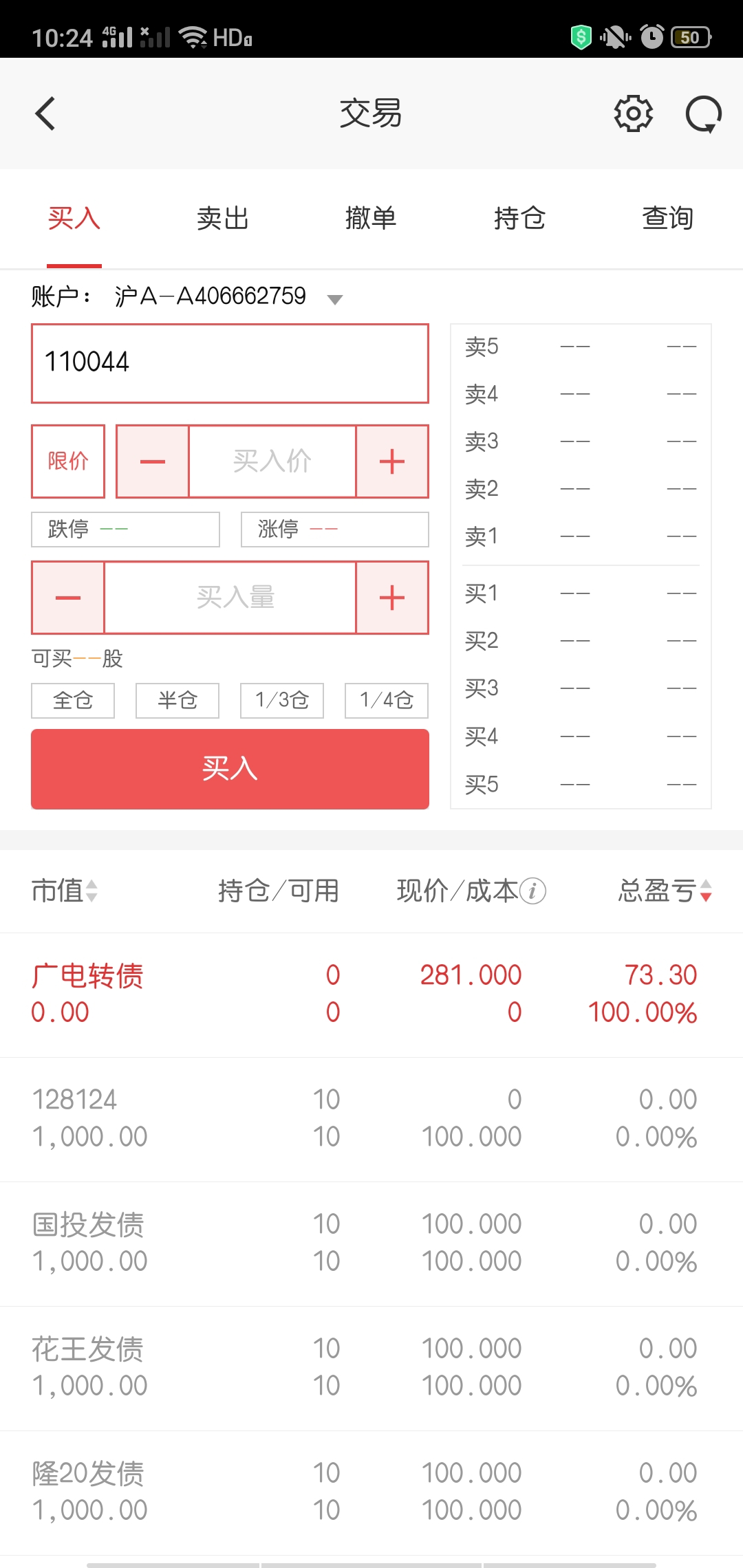Change the 限价 order type
Image resolution: width=743 pixels, height=1568 pixels.
coord(68,461)
